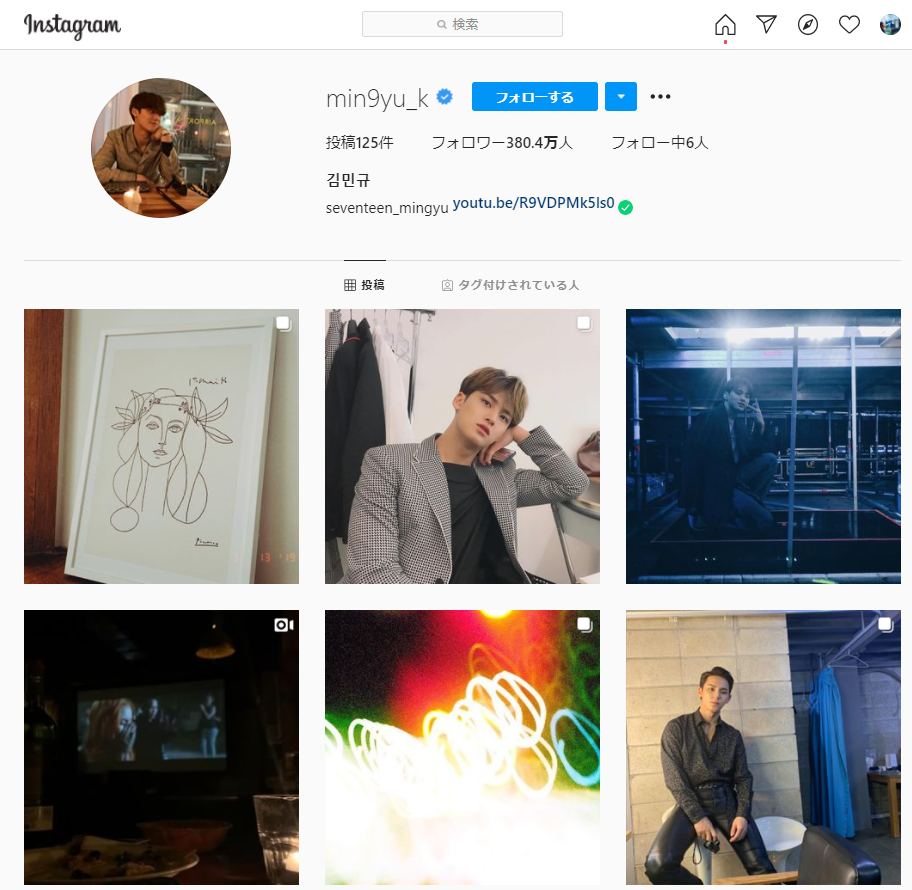Open the checkered blazer photo post
This screenshot has width=912, height=890.
[462, 446]
